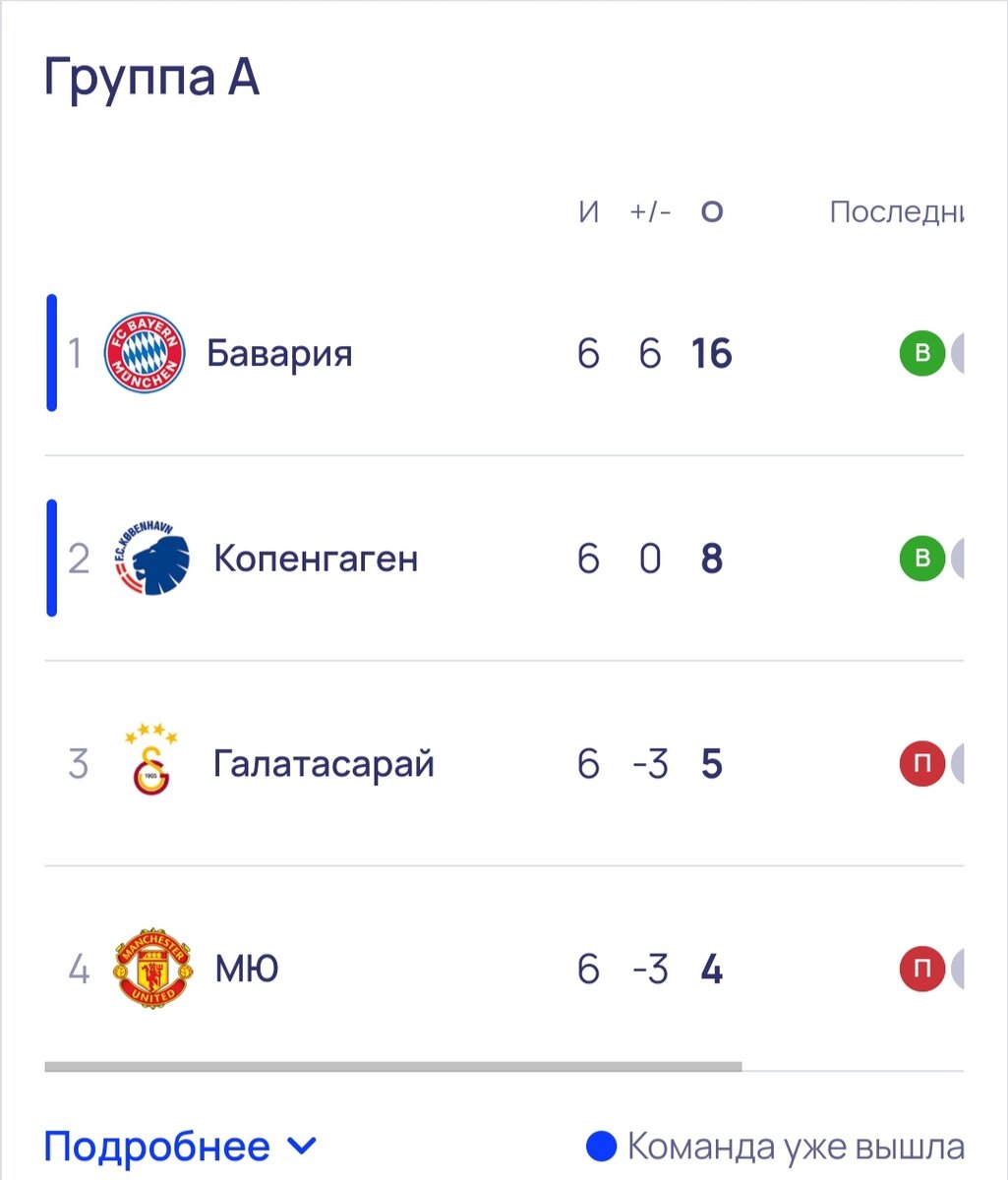The image size is (1008, 1180).
Task: Tap Галатасарай's last match loss badge
Action: point(921,764)
